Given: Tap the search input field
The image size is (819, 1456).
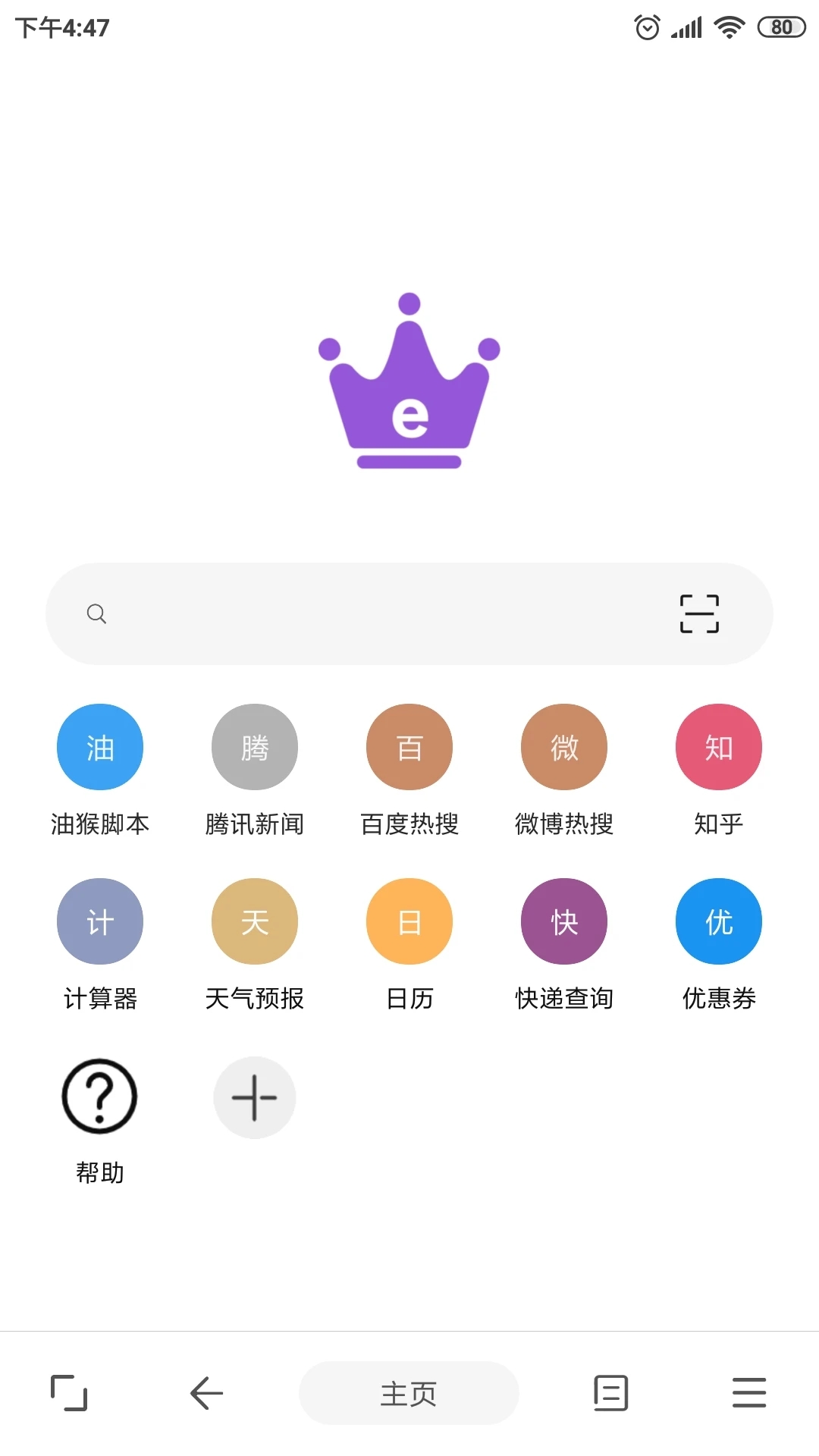Looking at the screenshot, I should coord(341,614).
